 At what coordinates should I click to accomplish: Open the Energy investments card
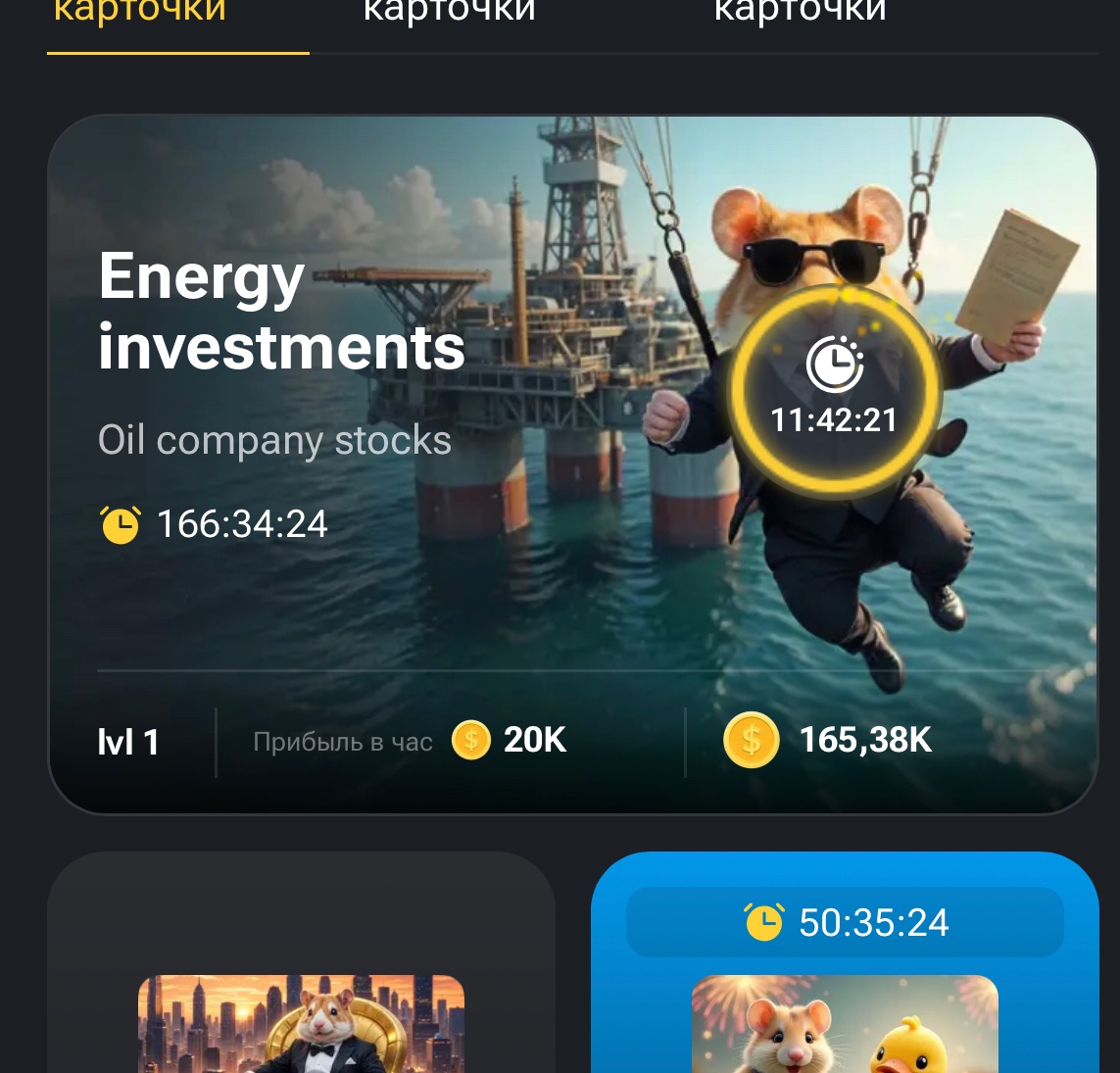(572, 464)
